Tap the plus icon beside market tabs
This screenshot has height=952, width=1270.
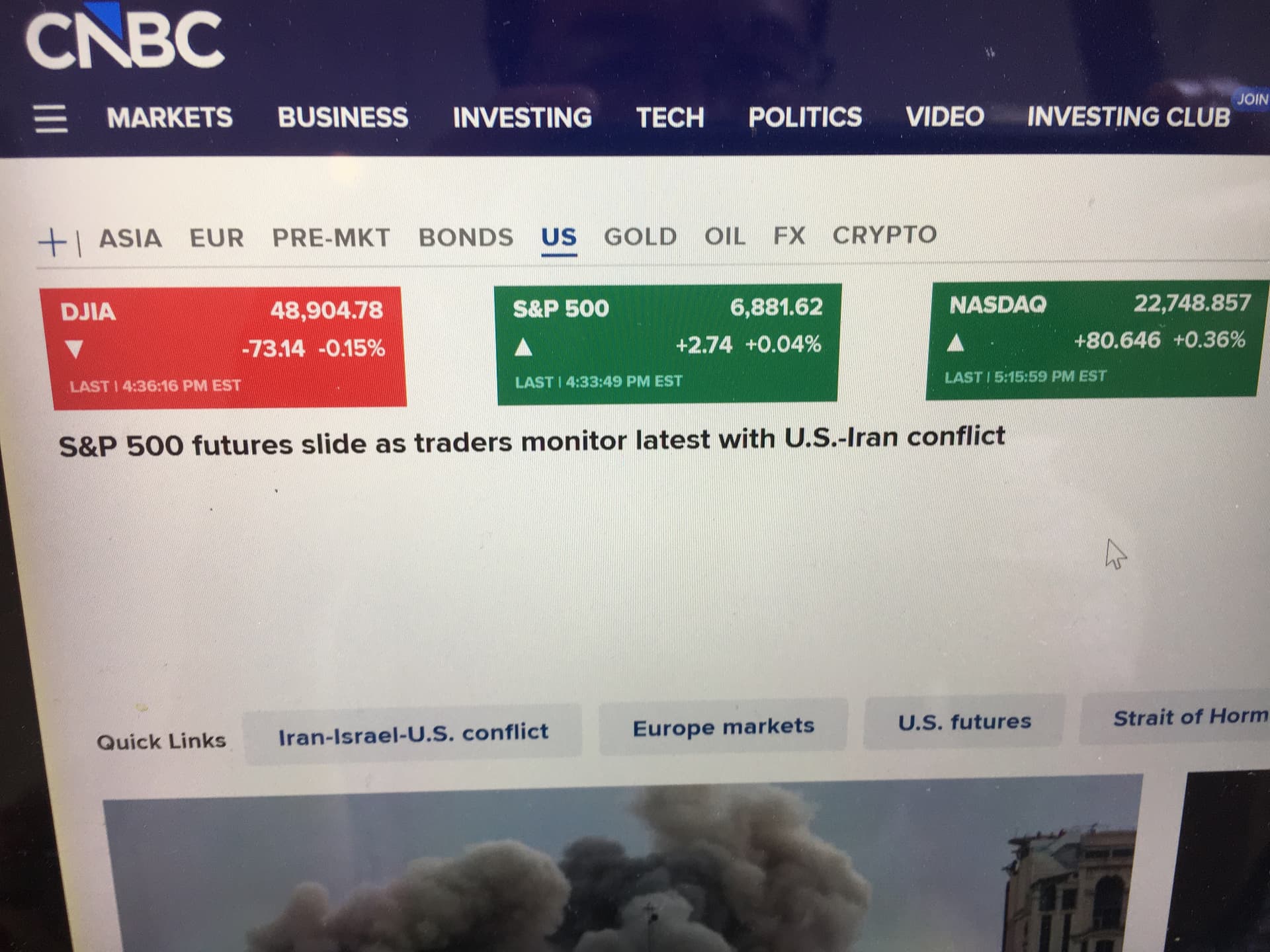coord(52,242)
